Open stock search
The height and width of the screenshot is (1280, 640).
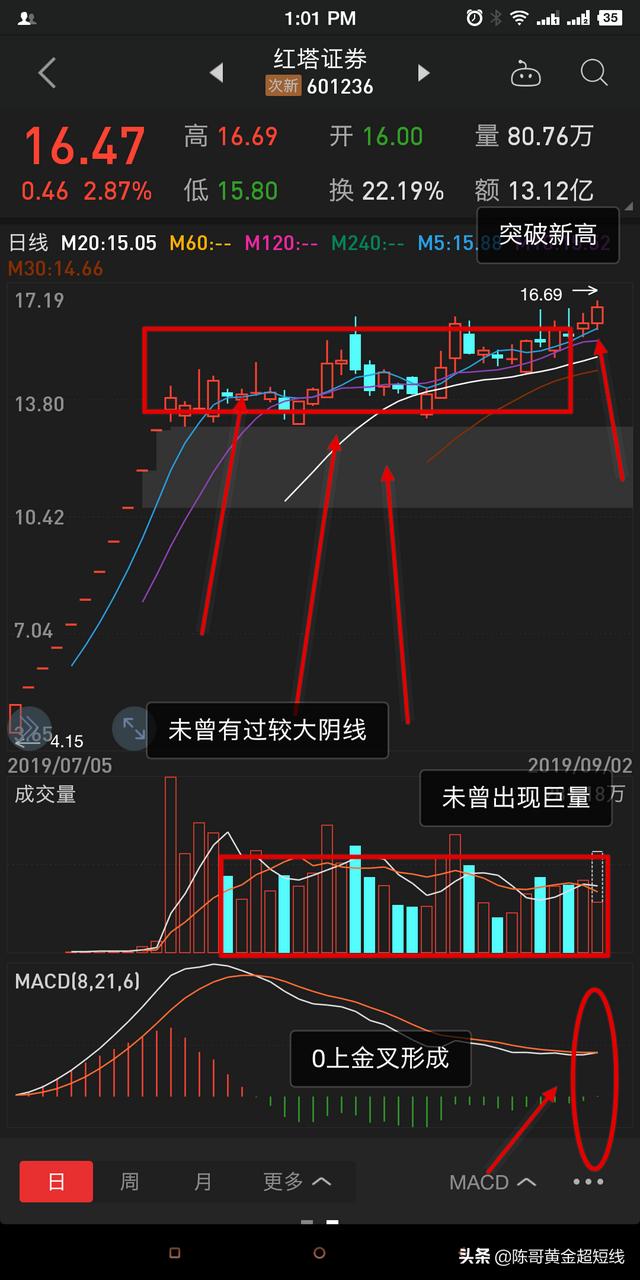(x=594, y=73)
